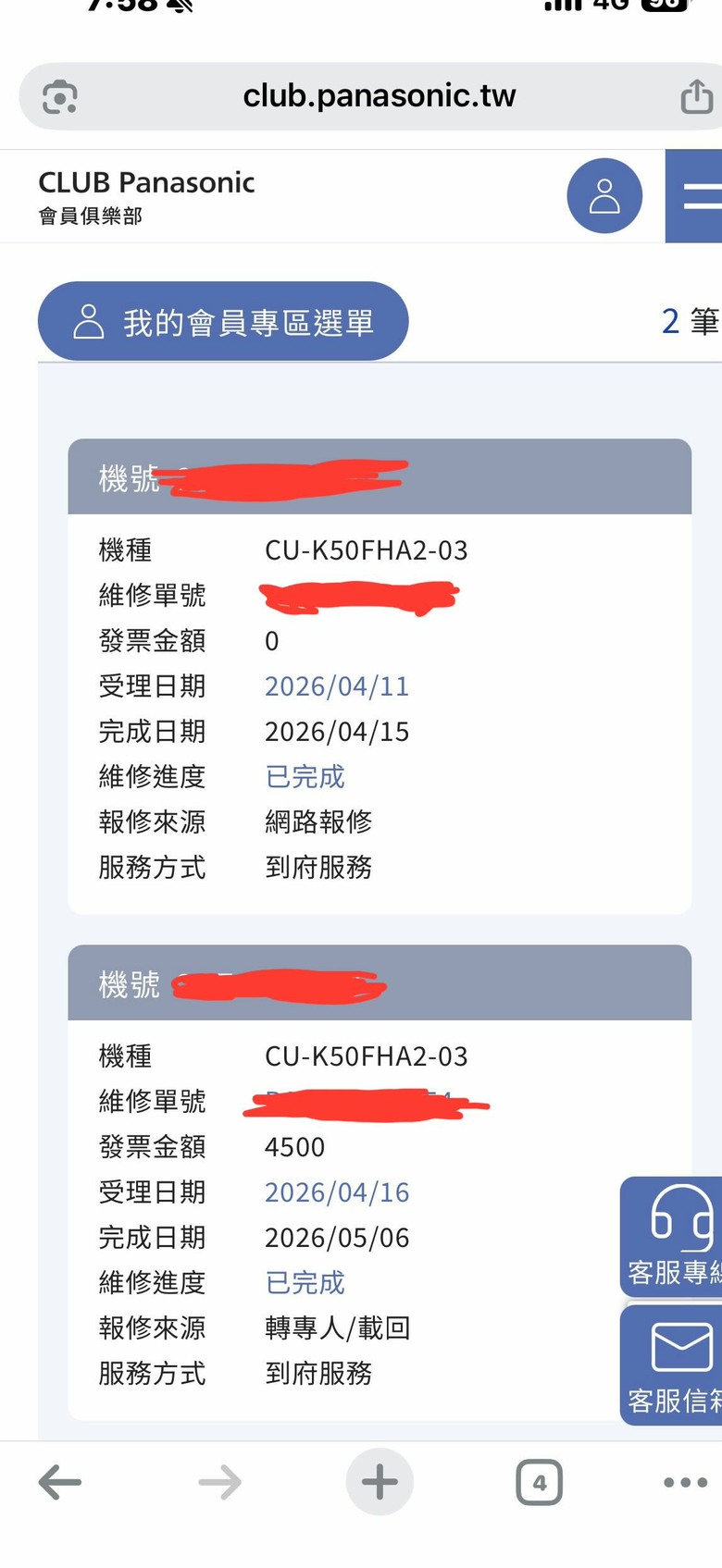
Task: Open 已完成 status of the zero-amount repair
Action: coord(305,777)
